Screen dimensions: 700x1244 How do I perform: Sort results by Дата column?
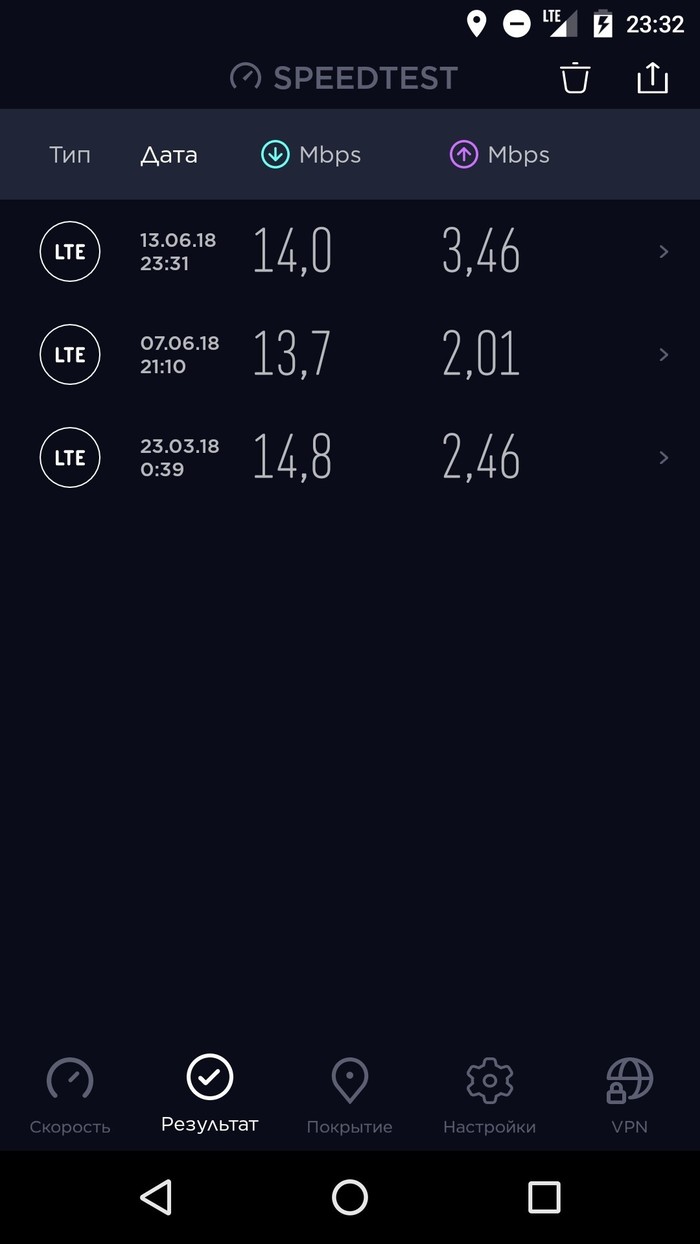pyautogui.click(x=169, y=155)
